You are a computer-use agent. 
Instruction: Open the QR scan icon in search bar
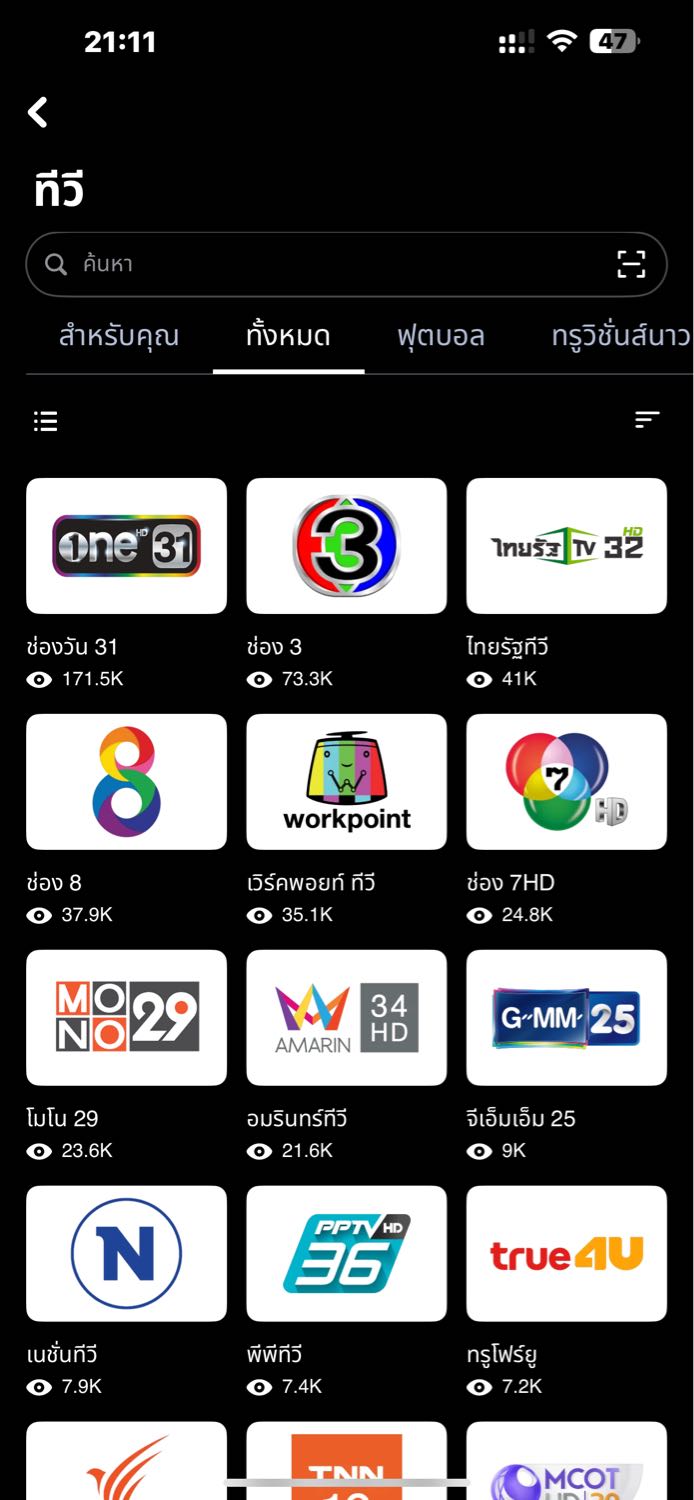pyautogui.click(x=631, y=264)
